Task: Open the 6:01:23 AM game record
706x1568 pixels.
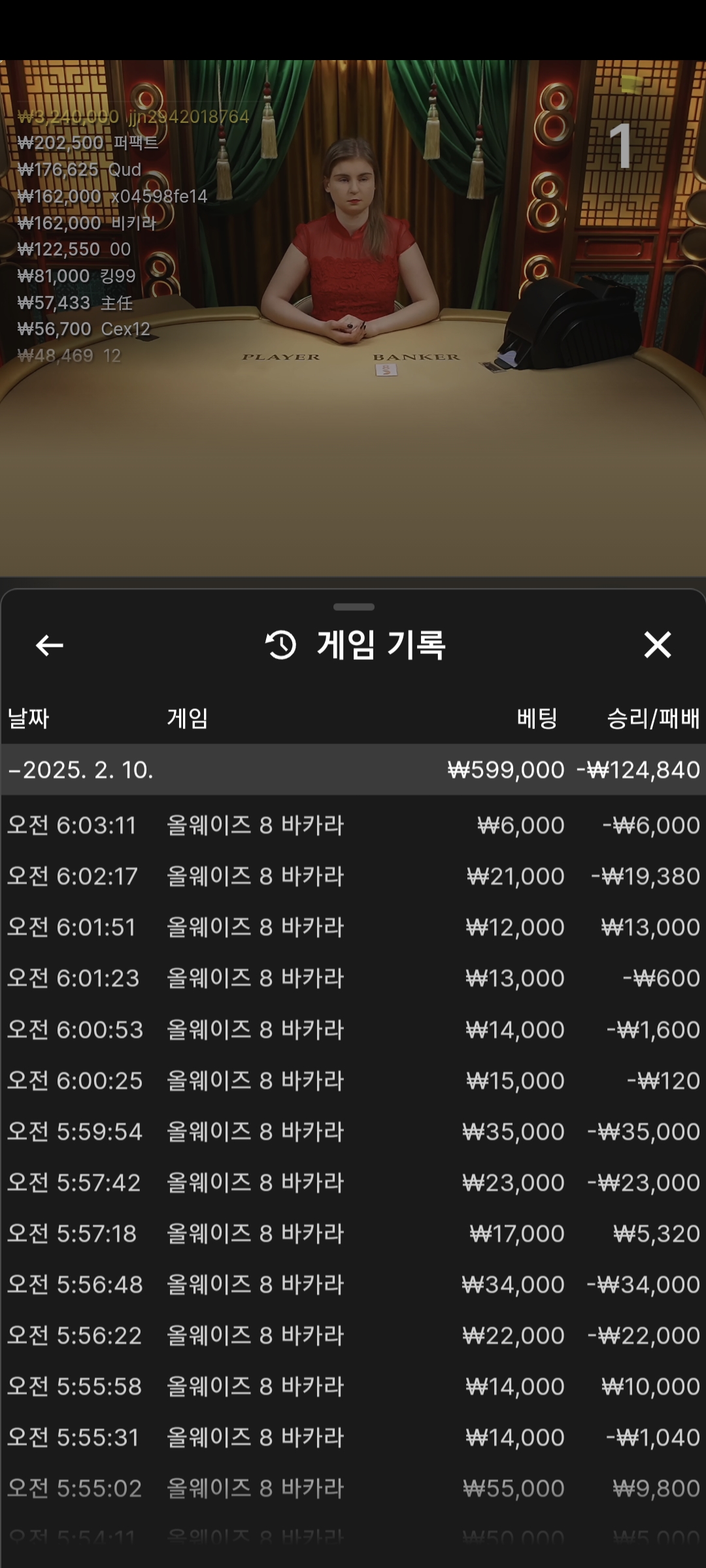Action: pos(353,978)
